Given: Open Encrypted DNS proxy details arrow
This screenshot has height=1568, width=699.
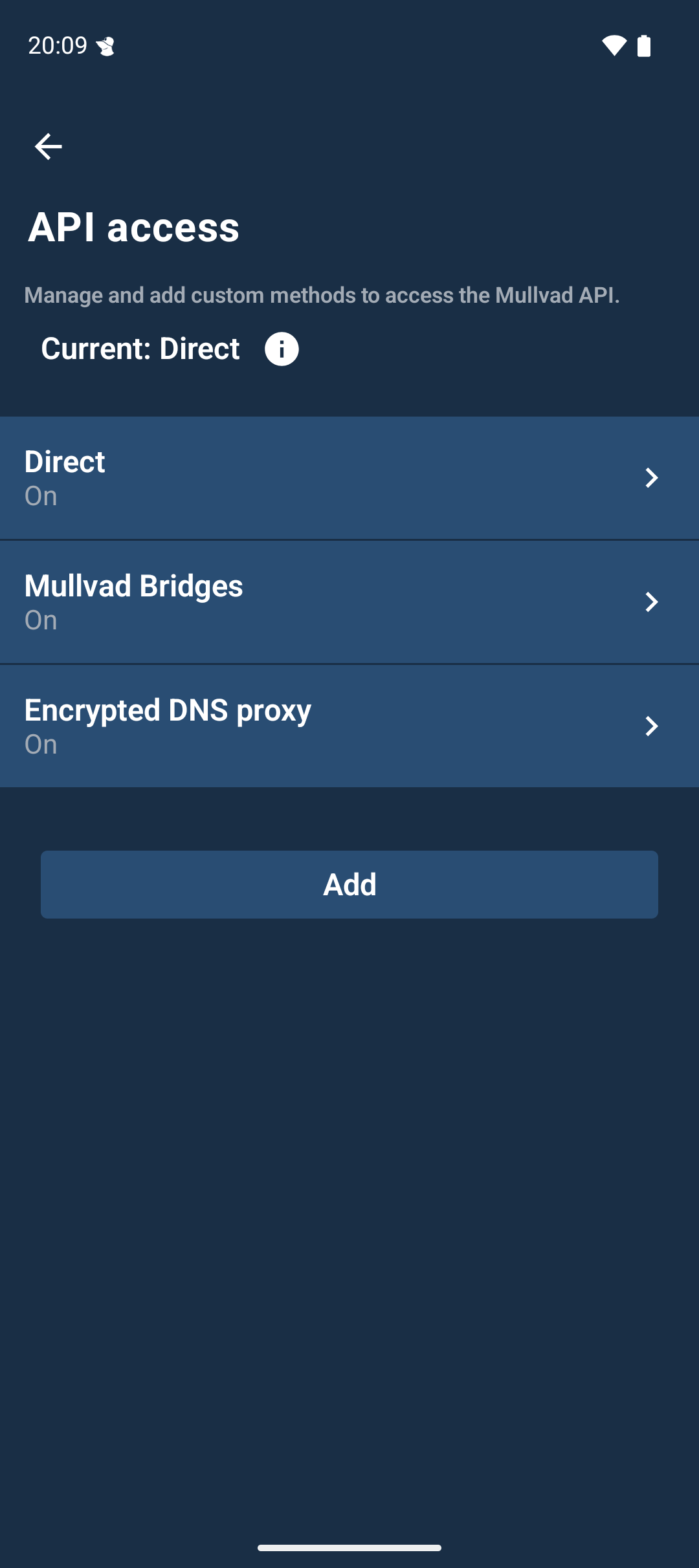Looking at the screenshot, I should 652,726.
